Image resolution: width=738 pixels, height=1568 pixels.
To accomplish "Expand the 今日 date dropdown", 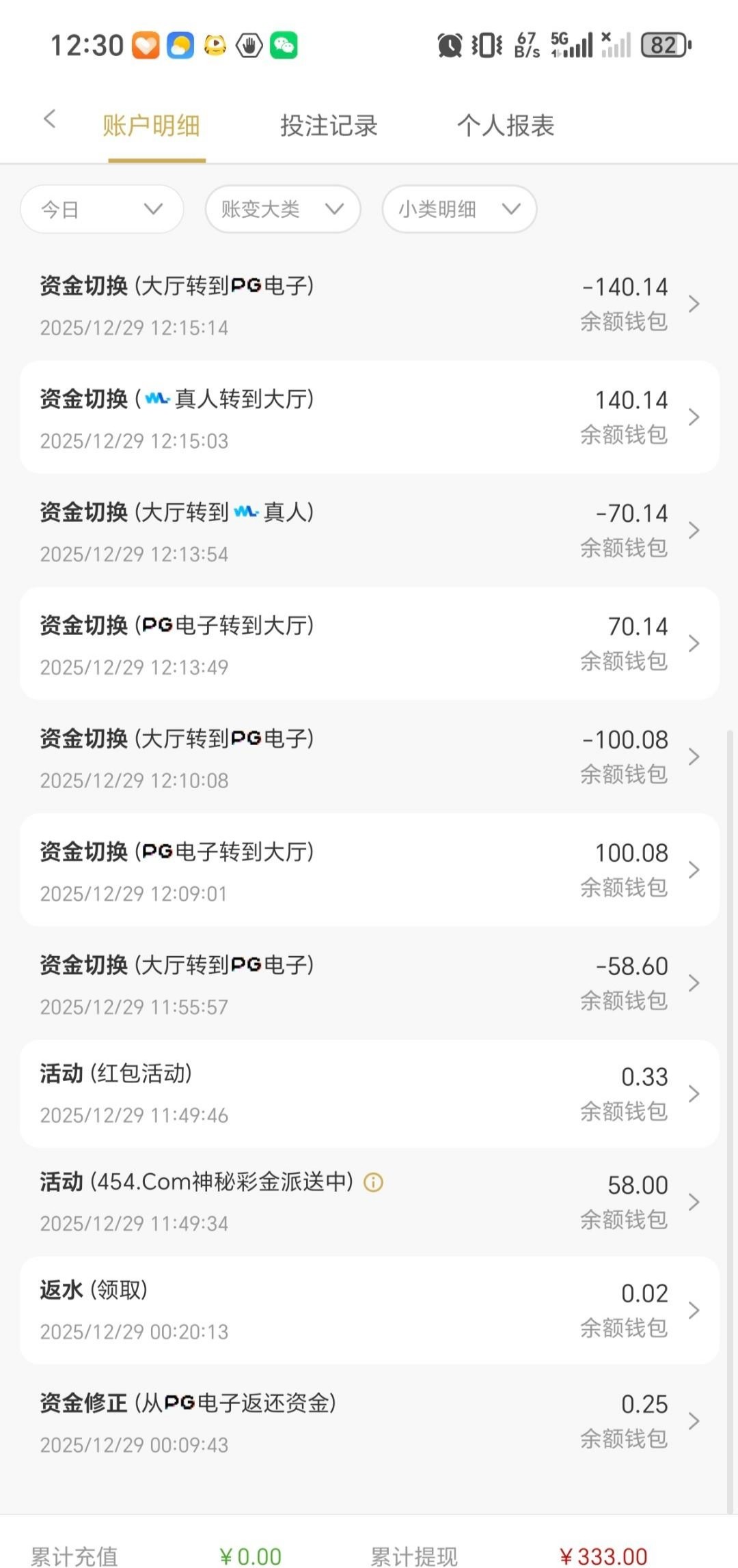I will click(102, 209).
